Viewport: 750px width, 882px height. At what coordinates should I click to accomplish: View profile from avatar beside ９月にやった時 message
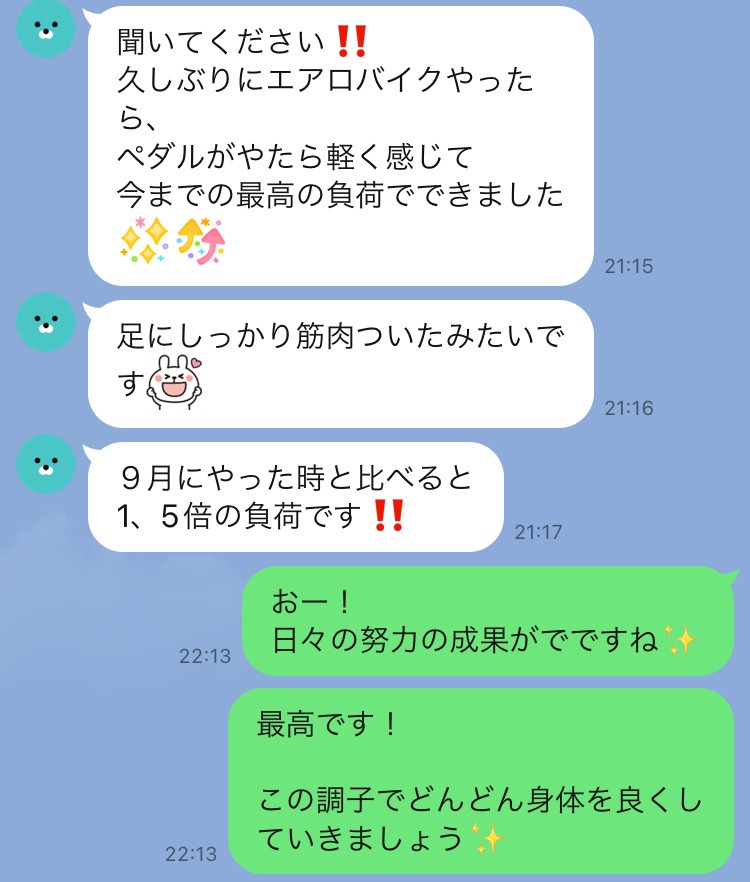[x=47, y=464]
